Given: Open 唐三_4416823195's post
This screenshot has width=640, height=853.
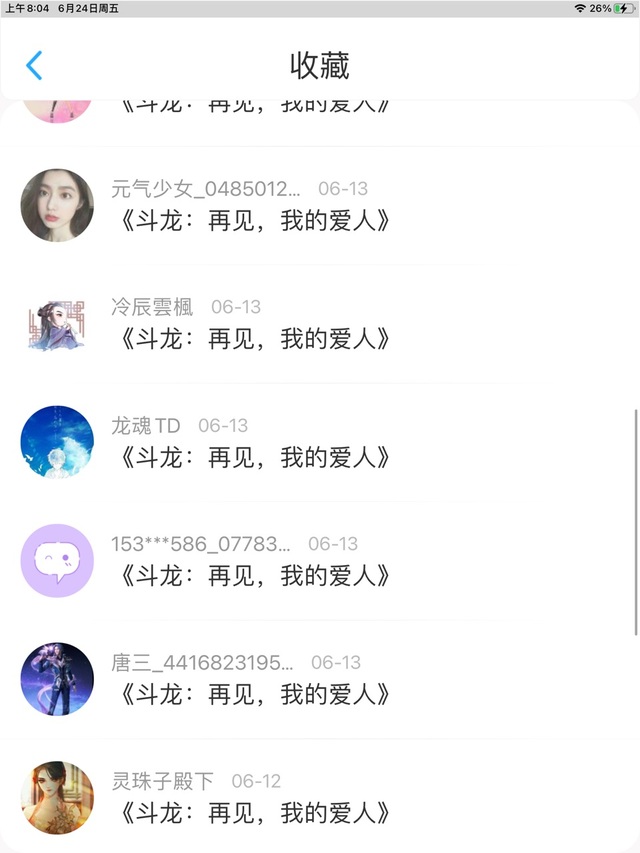Looking at the screenshot, I should [254, 694].
